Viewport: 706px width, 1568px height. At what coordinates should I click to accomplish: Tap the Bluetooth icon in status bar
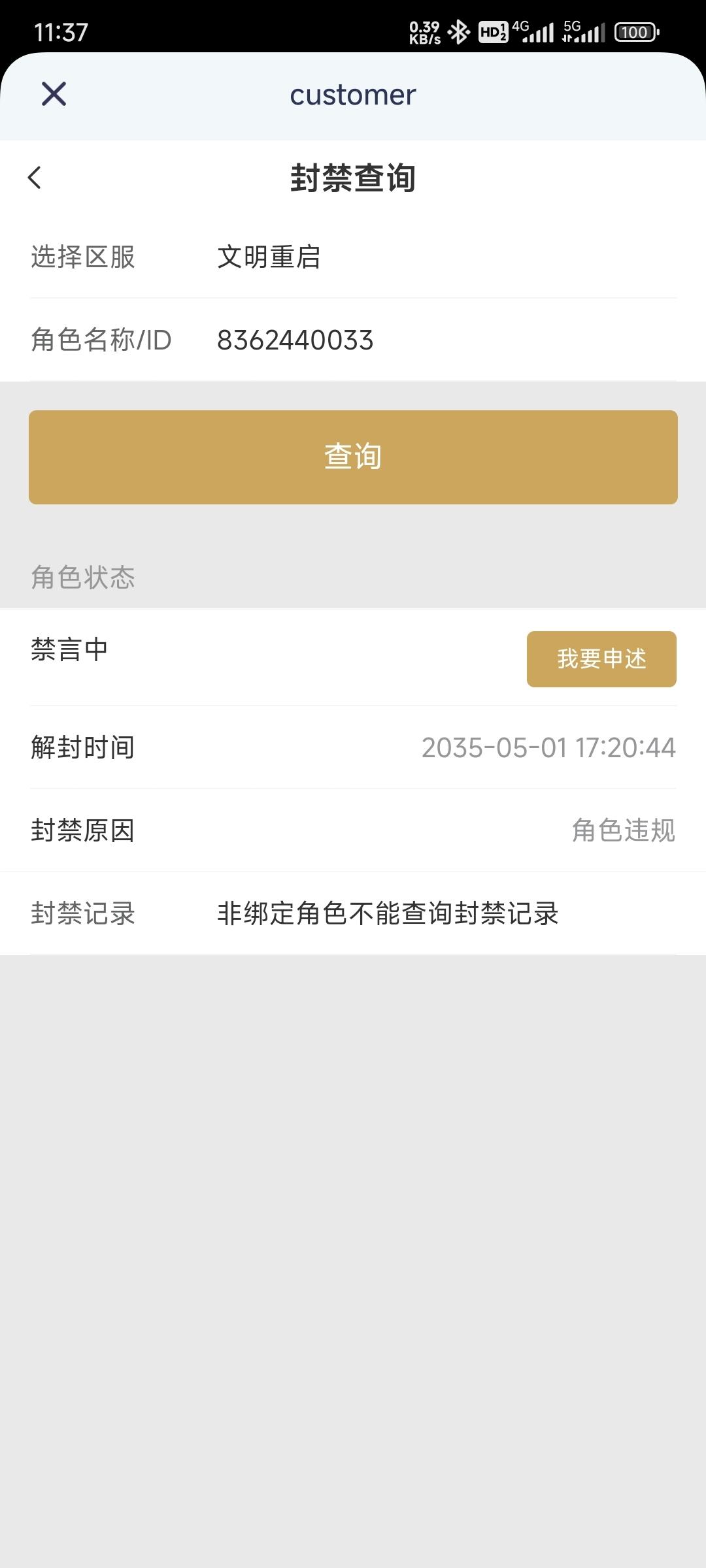pyautogui.click(x=458, y=31)
